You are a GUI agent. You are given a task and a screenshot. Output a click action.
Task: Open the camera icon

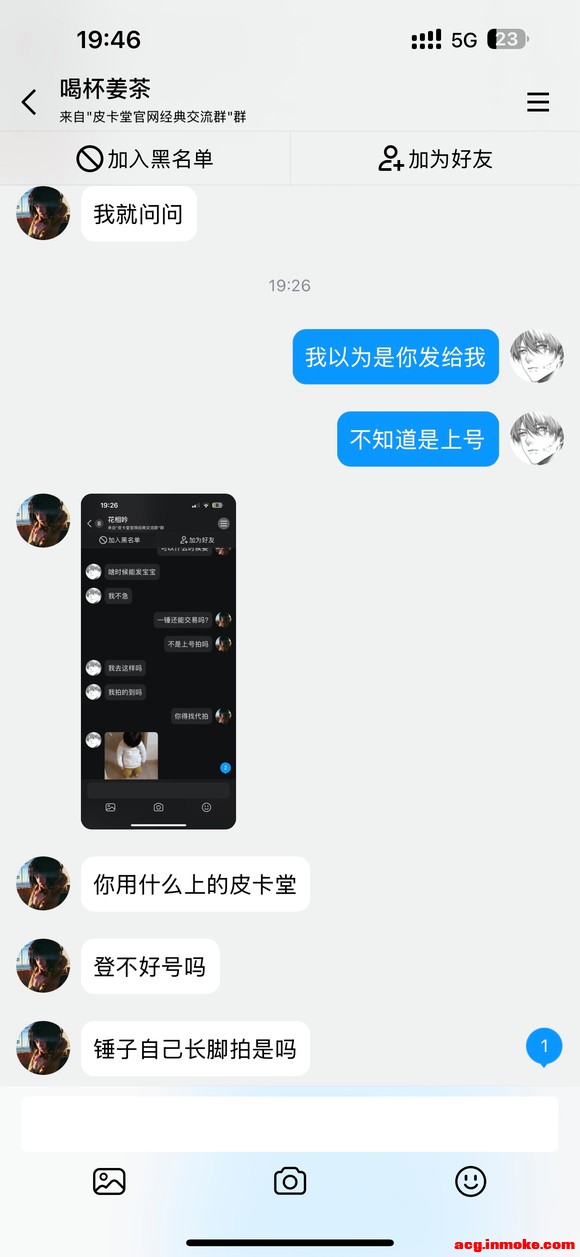click(x=290, y=1181)
